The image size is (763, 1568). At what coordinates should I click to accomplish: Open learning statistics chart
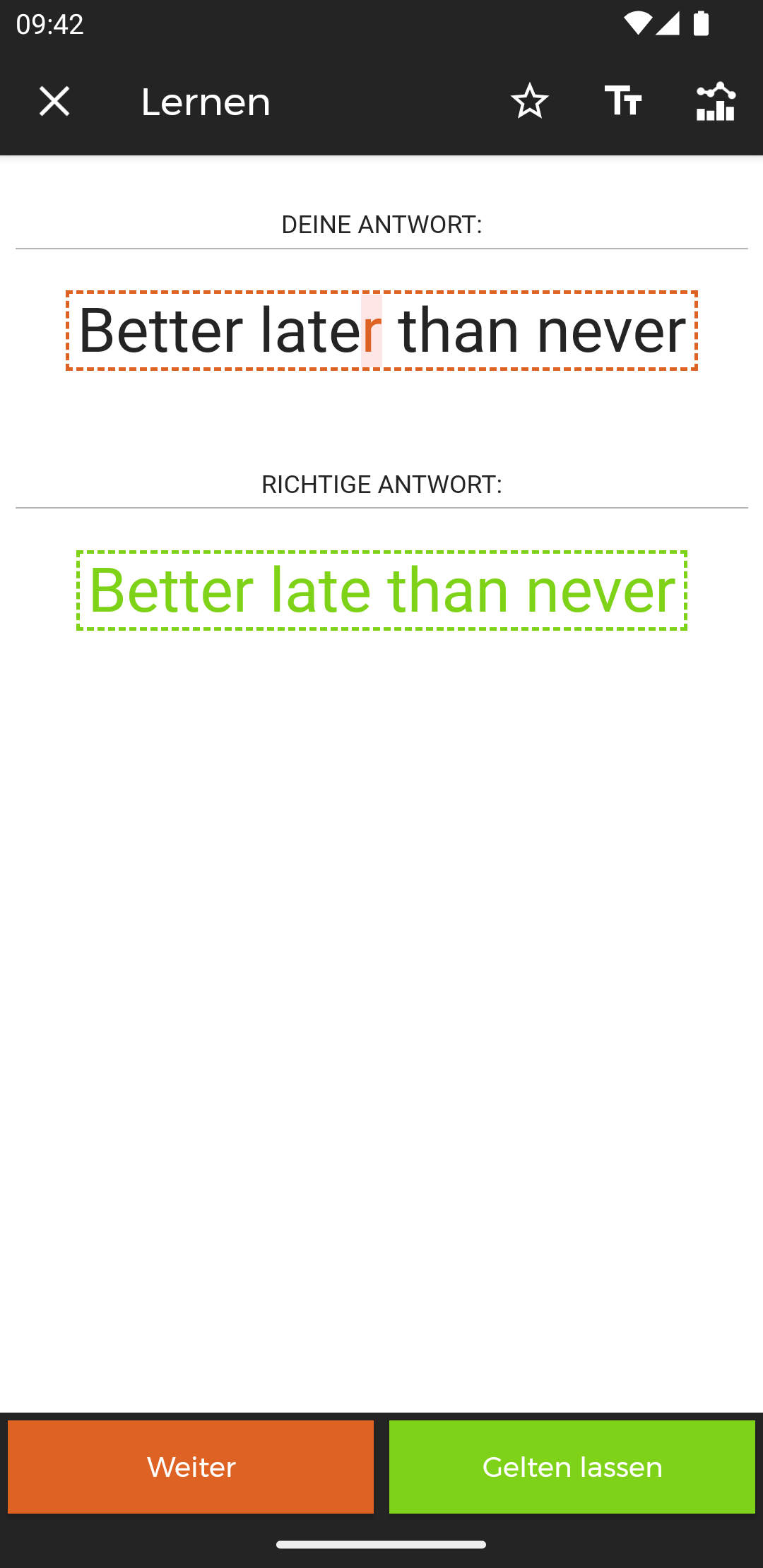click(716, 102)
